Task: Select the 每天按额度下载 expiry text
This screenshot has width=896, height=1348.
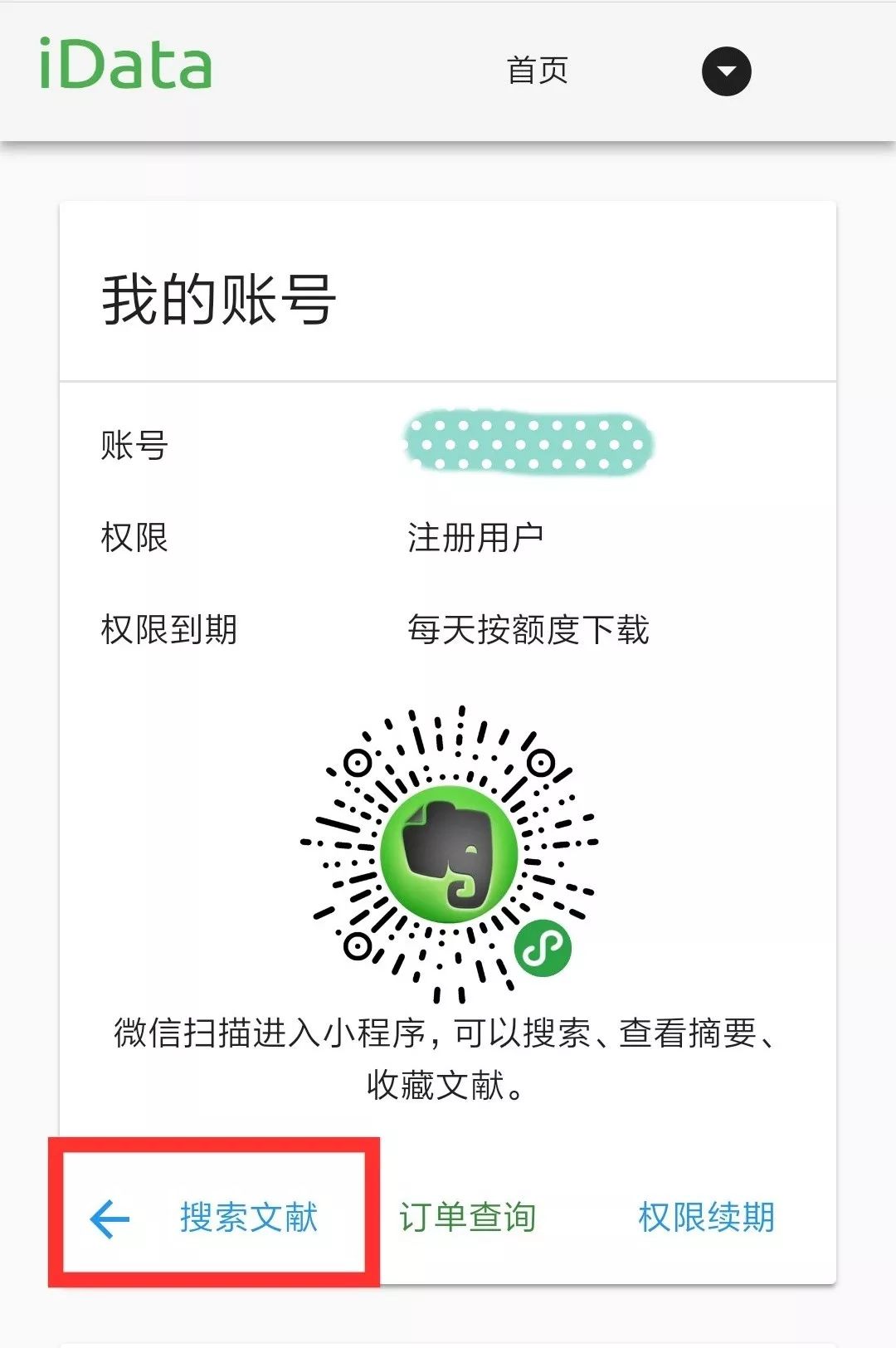Action: [529, 629]
